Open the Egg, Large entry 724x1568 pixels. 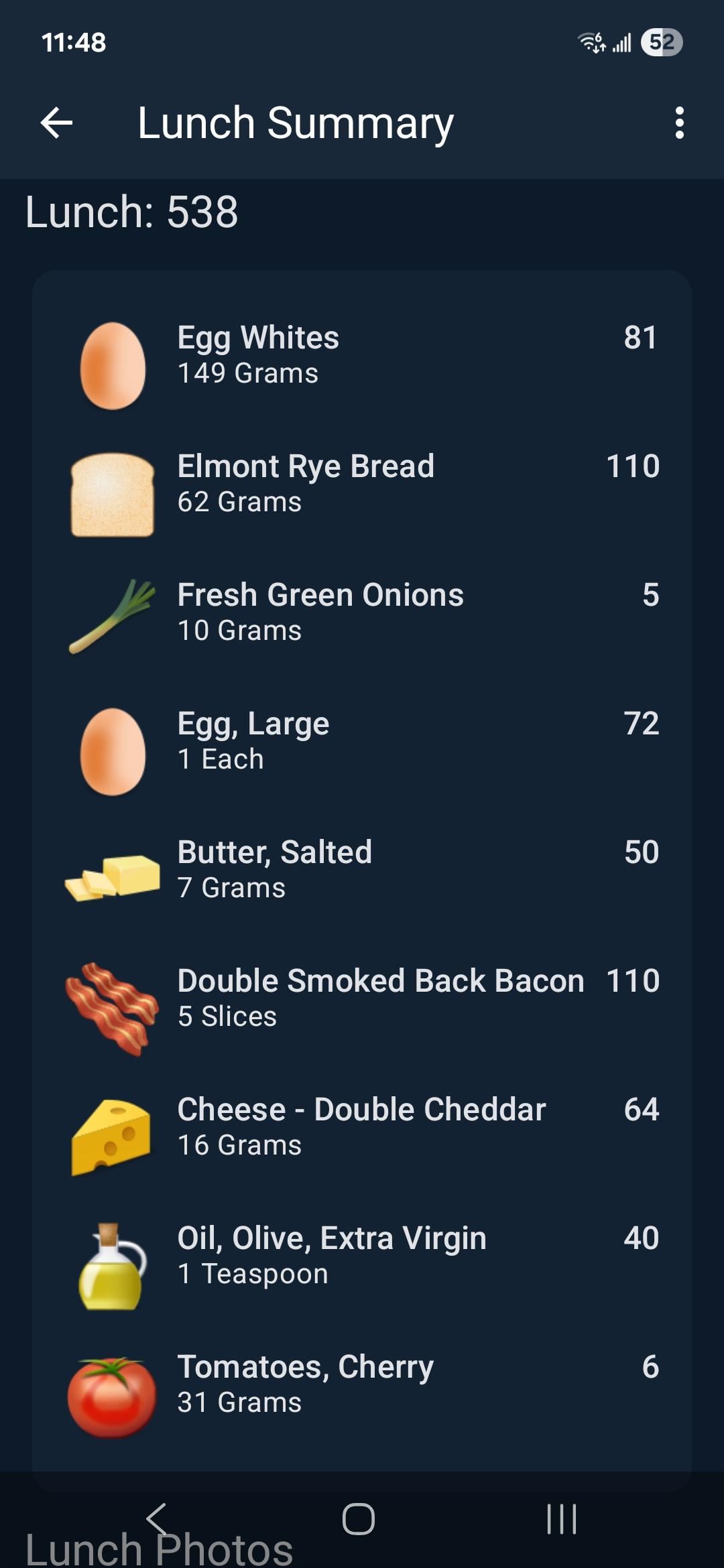(362, 741)
